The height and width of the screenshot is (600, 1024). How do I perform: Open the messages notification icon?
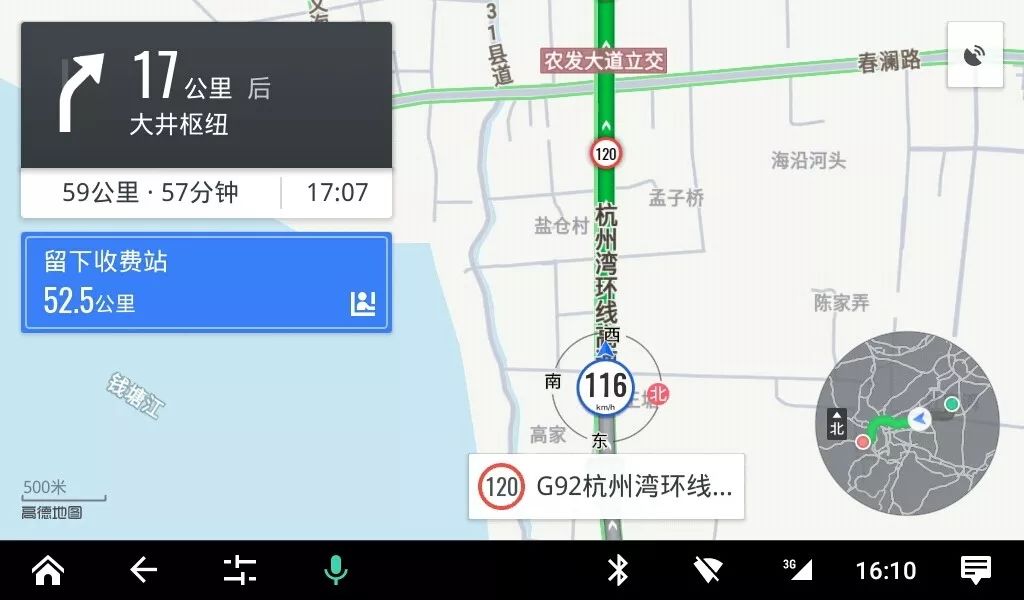click(975, 571)
